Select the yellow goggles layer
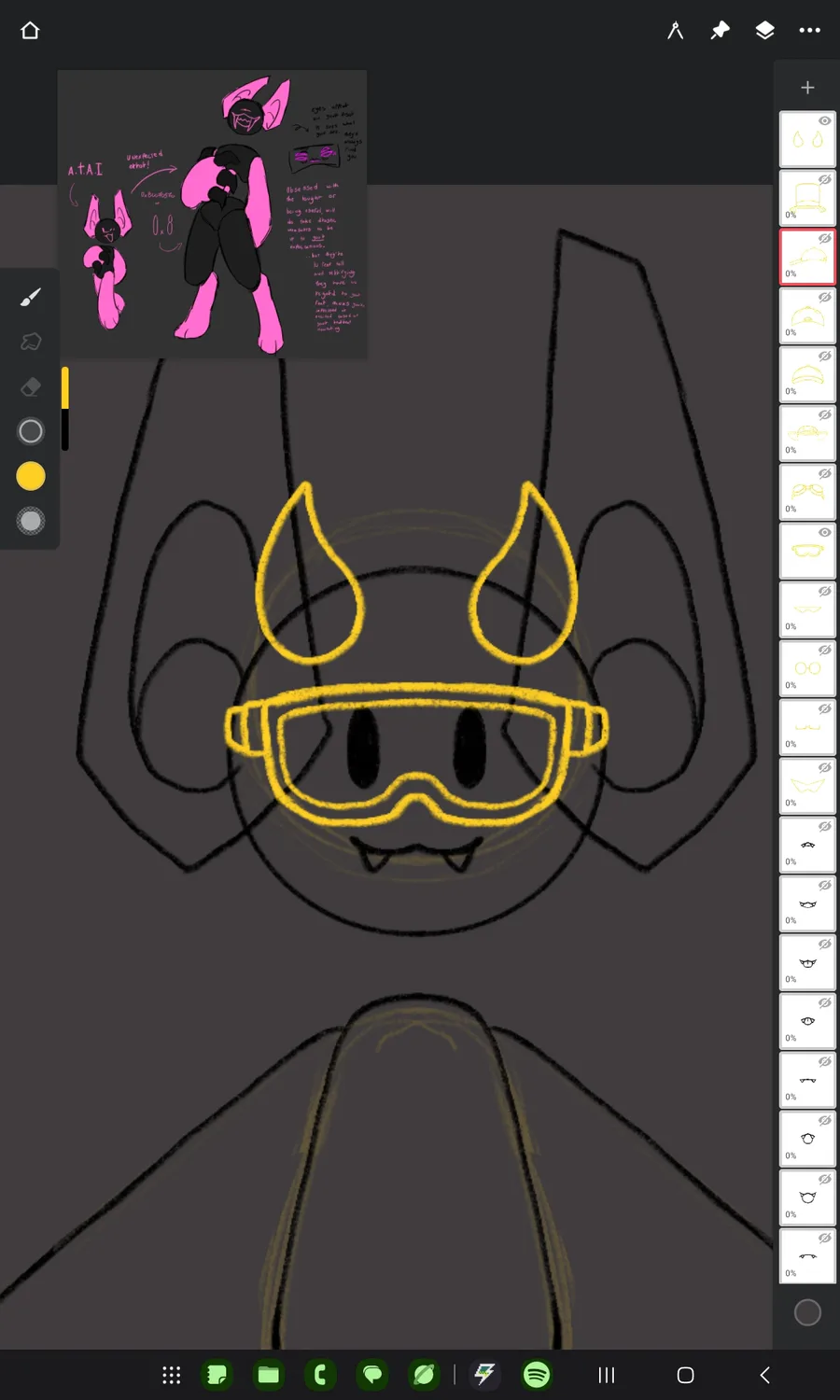Screen dimensions: 840x1400 click(807, 551)
